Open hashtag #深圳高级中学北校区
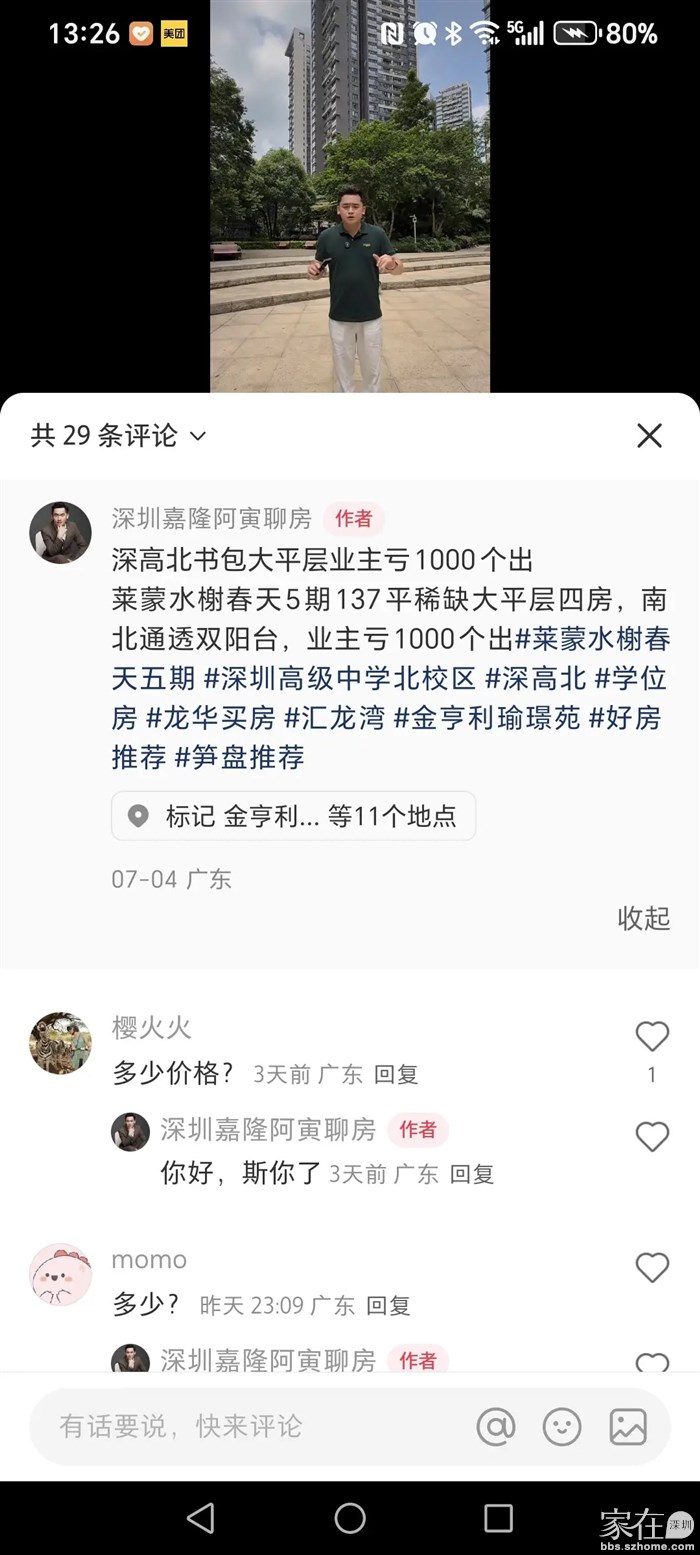This screenshot has height=1555, width=700. [x=340, y=679]
